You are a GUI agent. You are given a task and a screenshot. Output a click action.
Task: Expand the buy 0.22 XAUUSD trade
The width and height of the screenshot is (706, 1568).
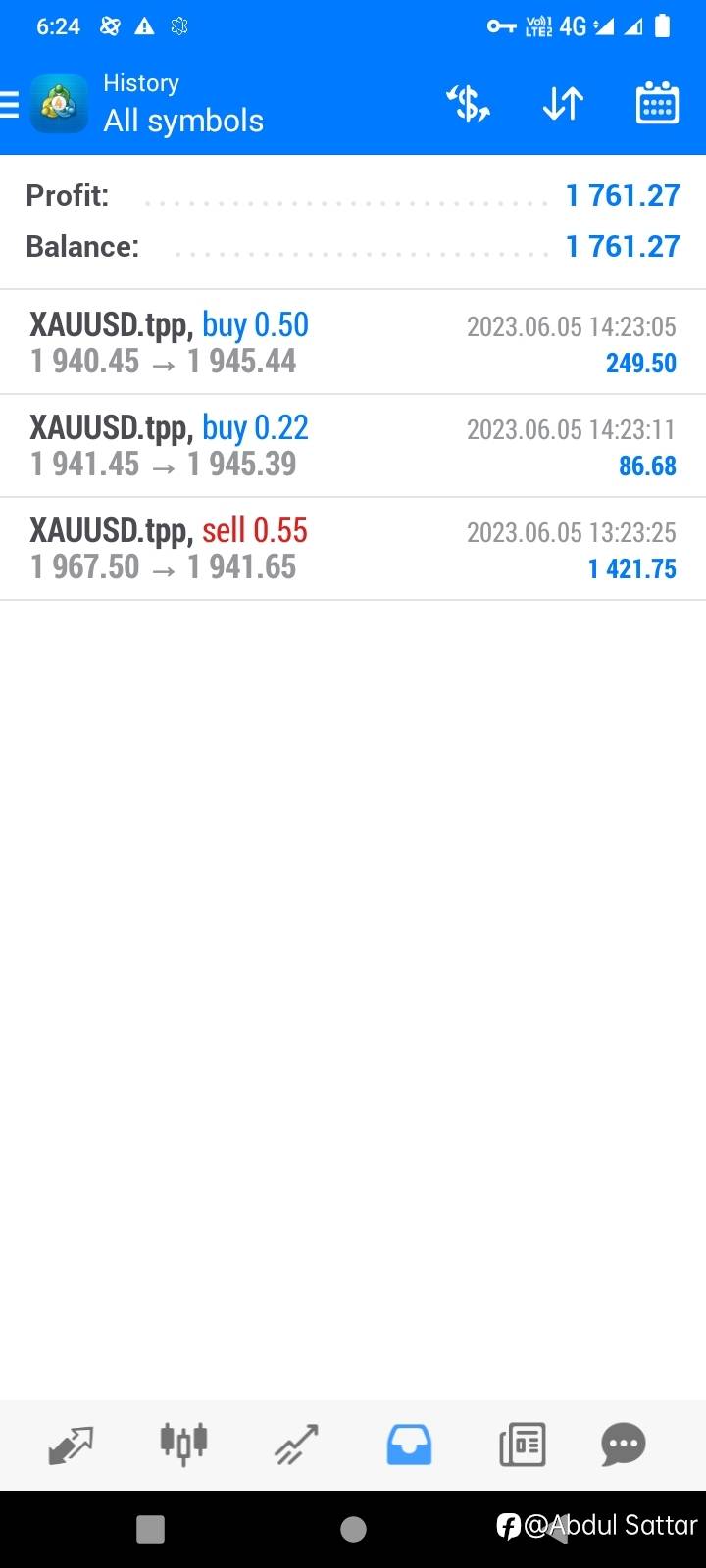click(353, 446)
